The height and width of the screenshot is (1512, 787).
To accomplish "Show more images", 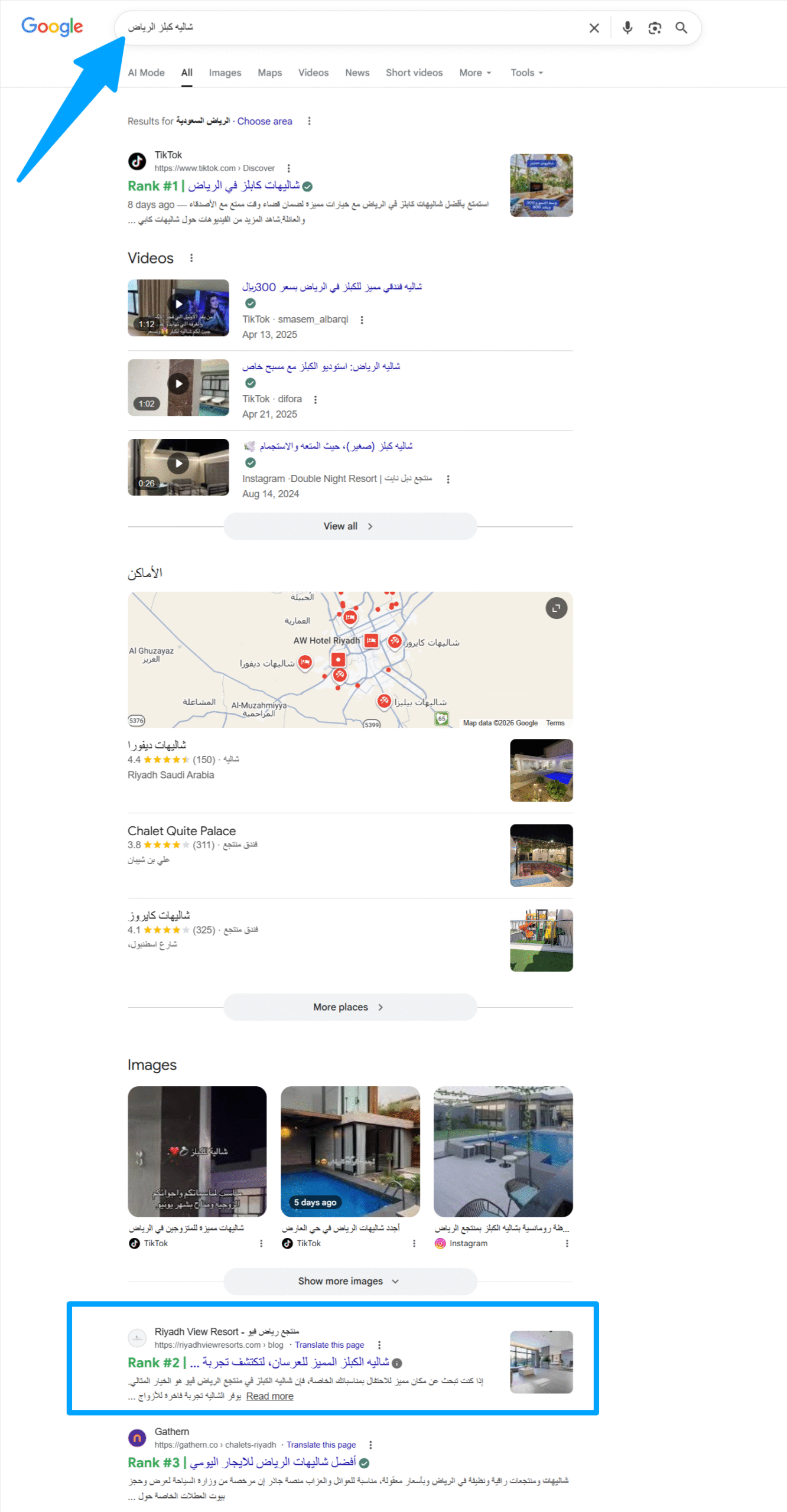I will coord(349,1280).
